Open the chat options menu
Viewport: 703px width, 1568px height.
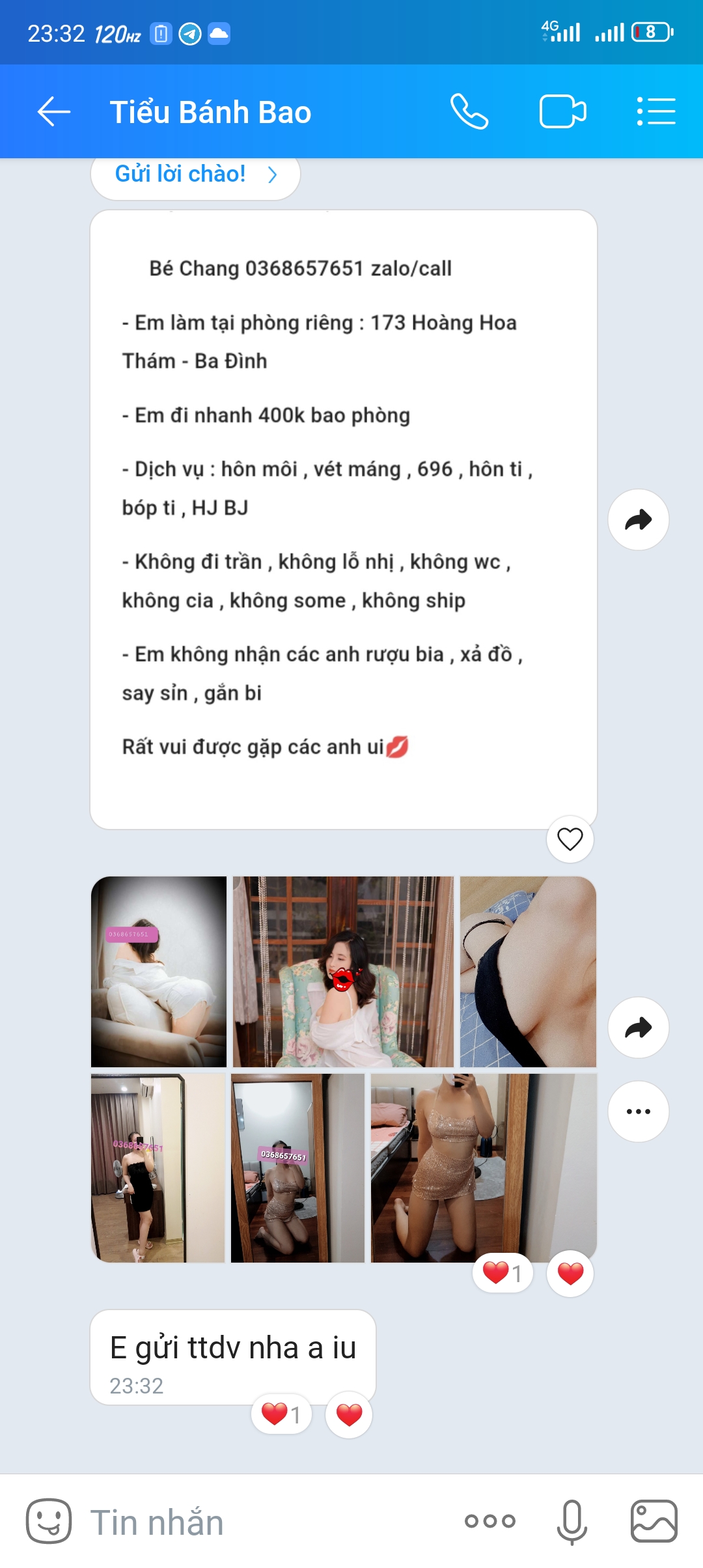tap(655, 111)
